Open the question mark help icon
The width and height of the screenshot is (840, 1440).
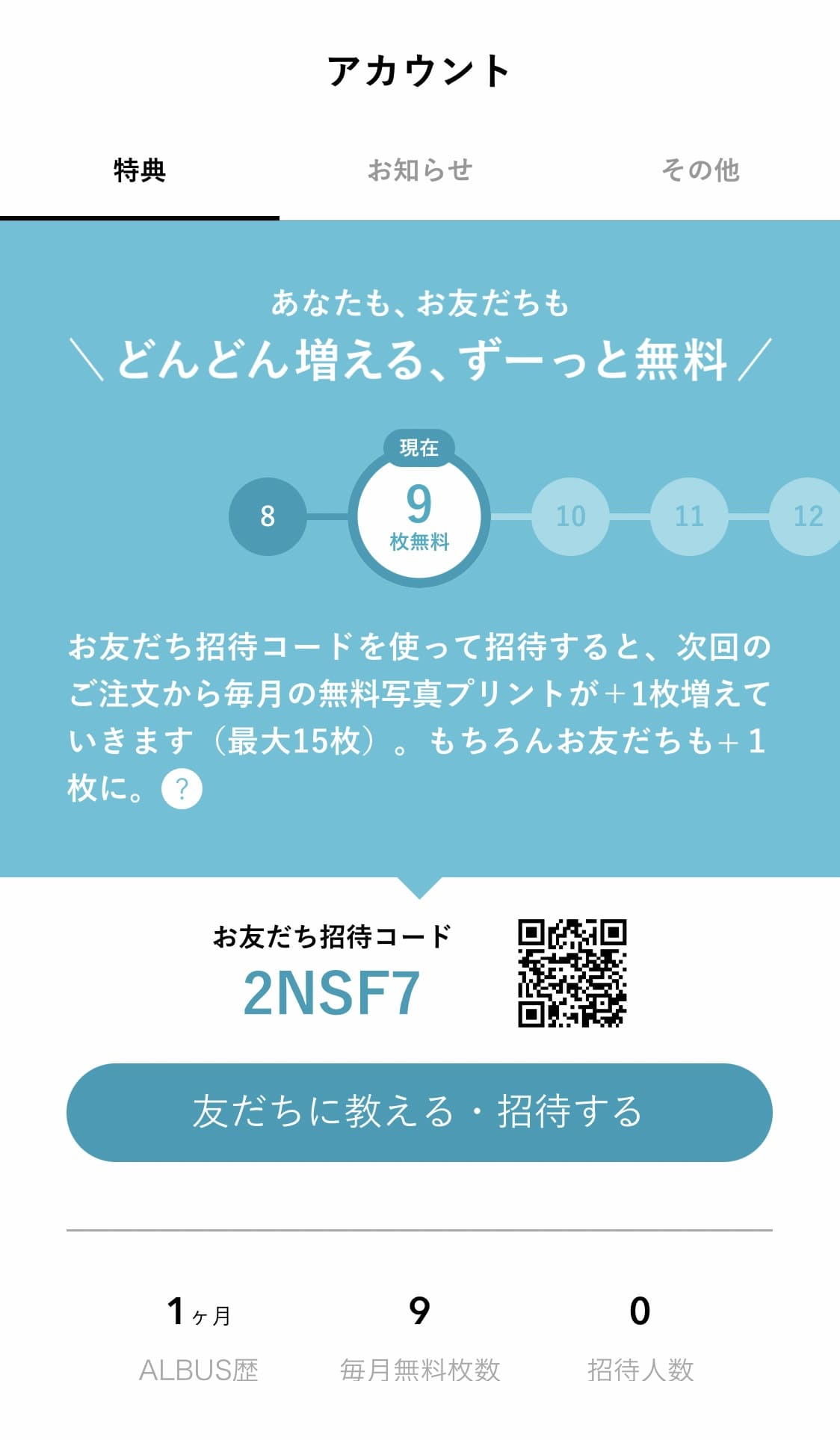182,789
